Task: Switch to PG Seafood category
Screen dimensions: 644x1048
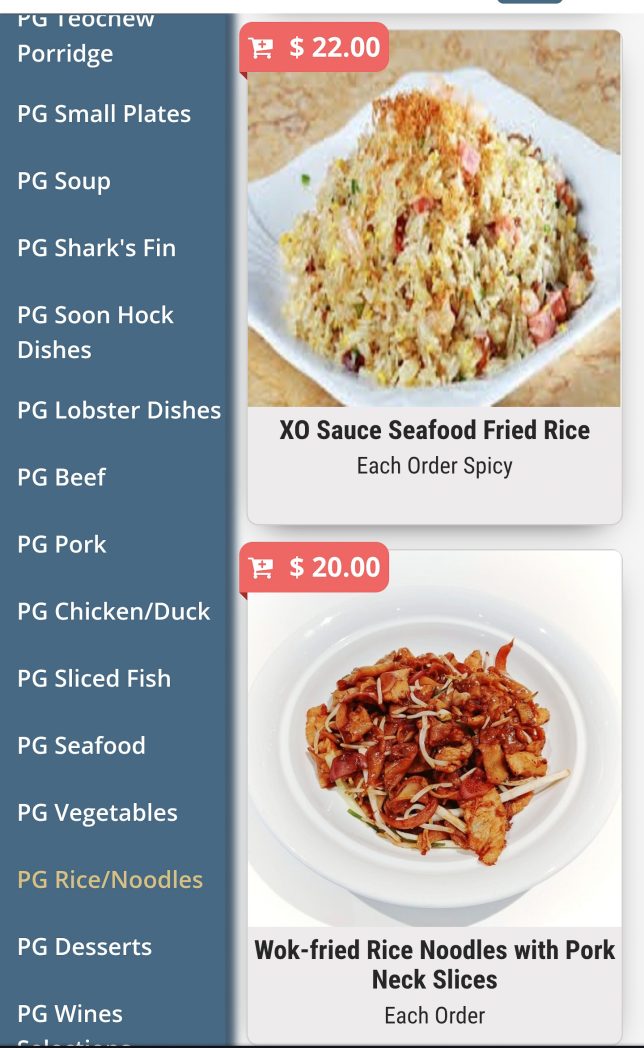Action: (x=81, y=745)
